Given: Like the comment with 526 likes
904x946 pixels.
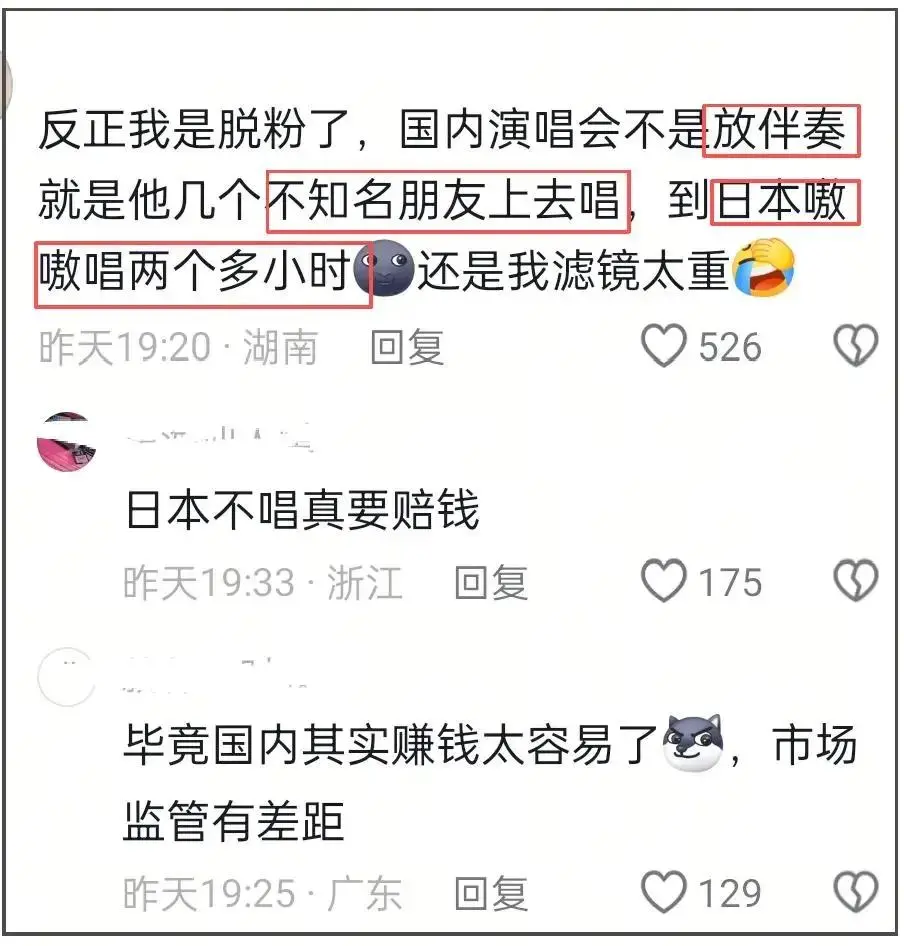Looking at the screenshot, I should pos(663,347).
